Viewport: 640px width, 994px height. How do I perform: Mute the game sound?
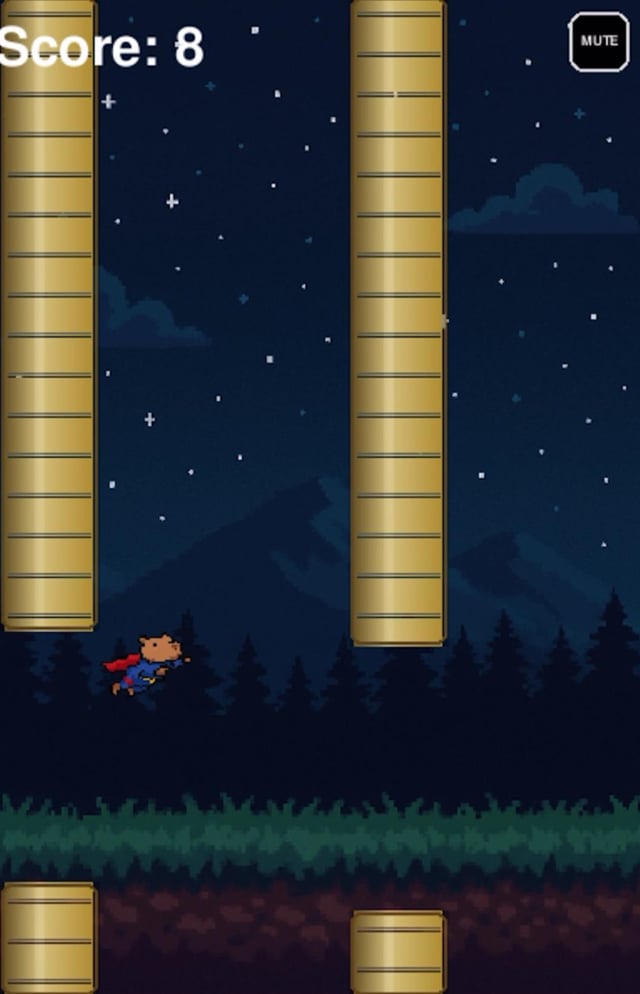[x=599, y=41]
